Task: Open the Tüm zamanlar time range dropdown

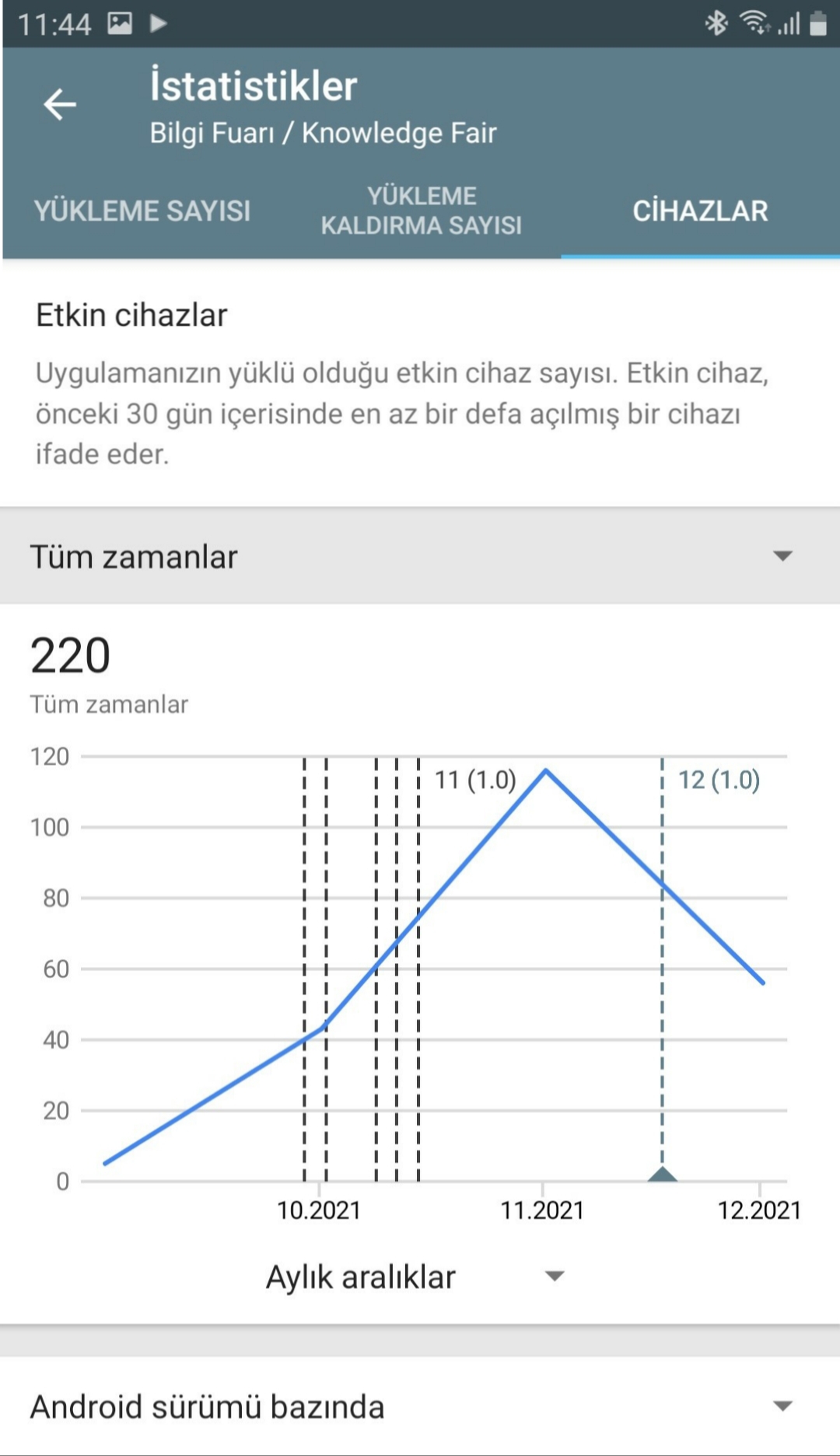Action: pyautogui.click(x=420, y=557)
